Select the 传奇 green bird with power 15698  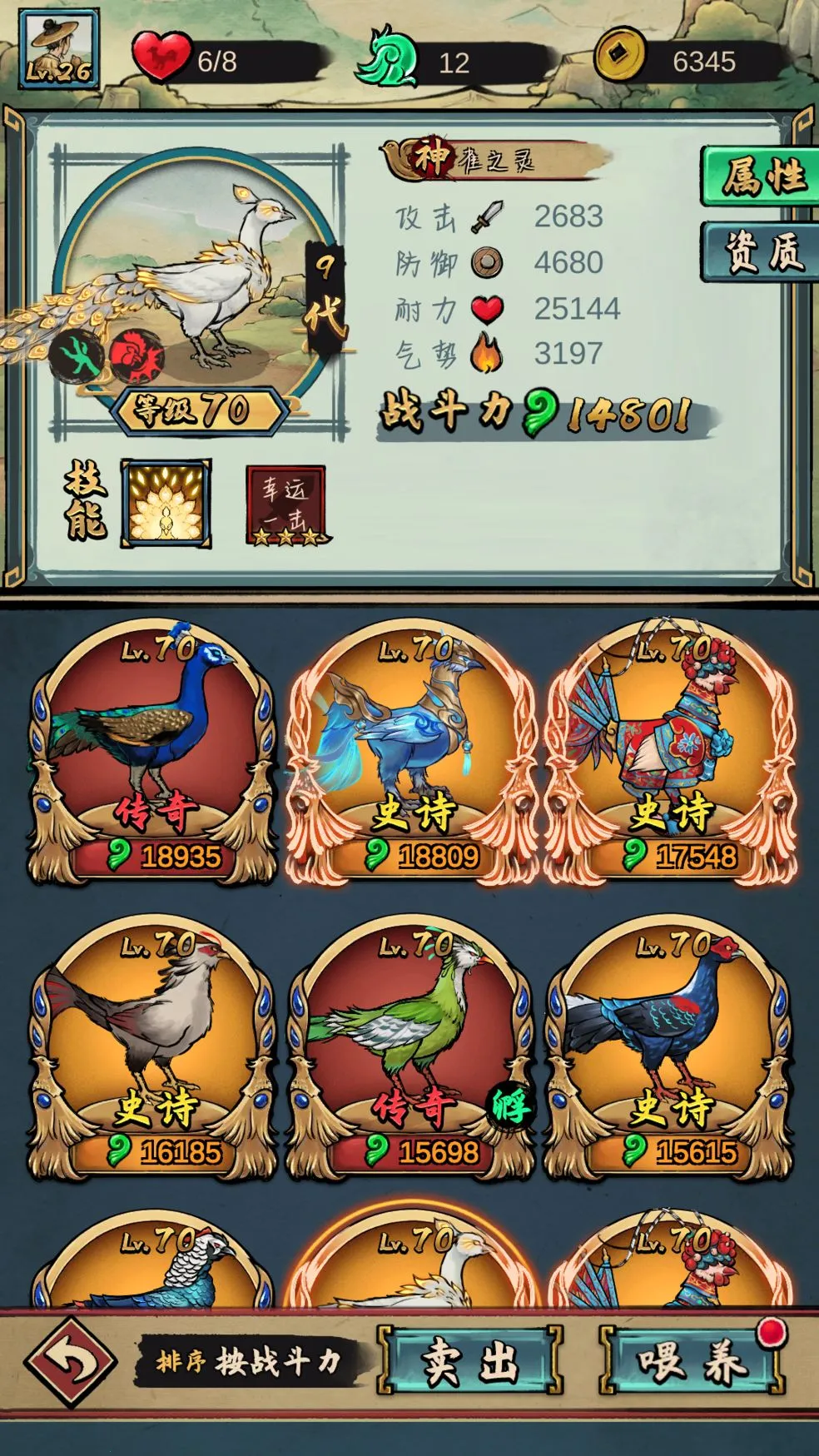(x=412, y=1049)
